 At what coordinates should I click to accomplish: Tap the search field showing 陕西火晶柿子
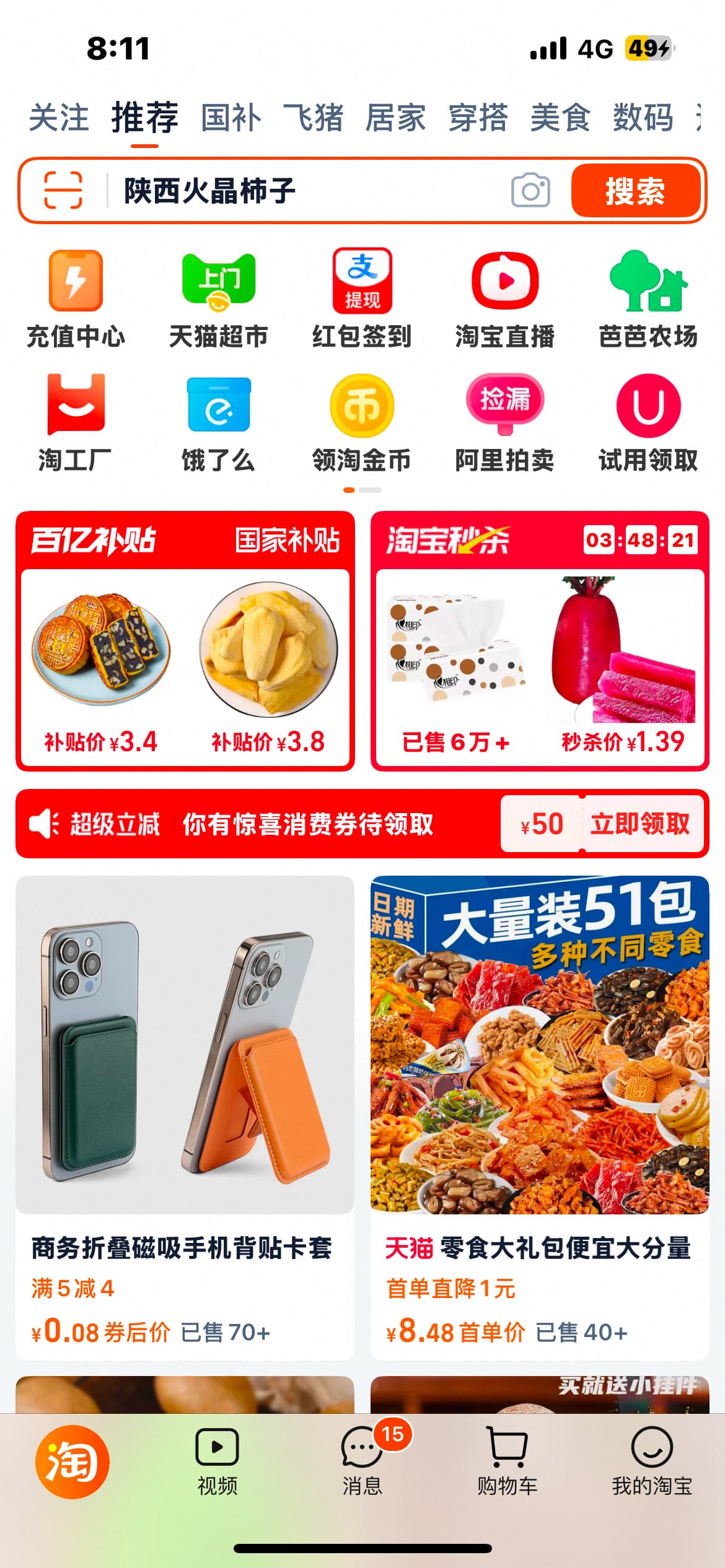click(x=310, y=190)
